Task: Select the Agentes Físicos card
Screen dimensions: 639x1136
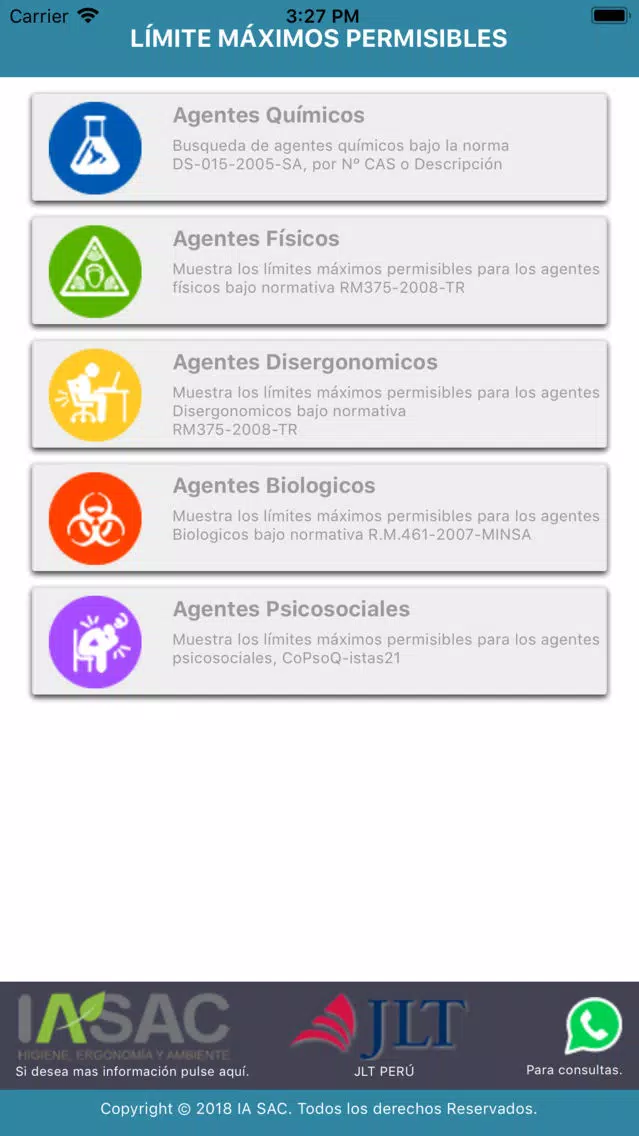Action: [x=320, y=270]
